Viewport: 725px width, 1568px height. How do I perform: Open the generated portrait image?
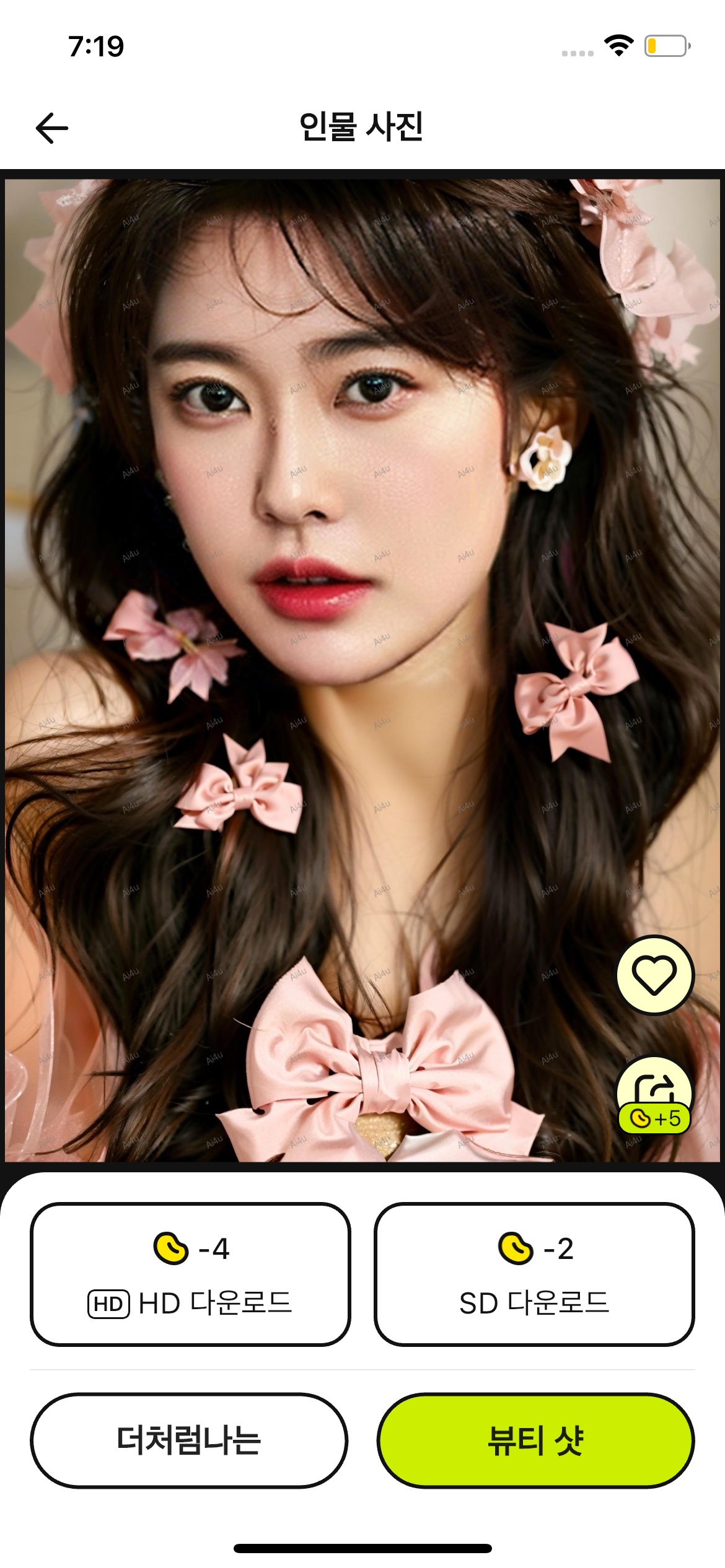(x=362, y=670)
